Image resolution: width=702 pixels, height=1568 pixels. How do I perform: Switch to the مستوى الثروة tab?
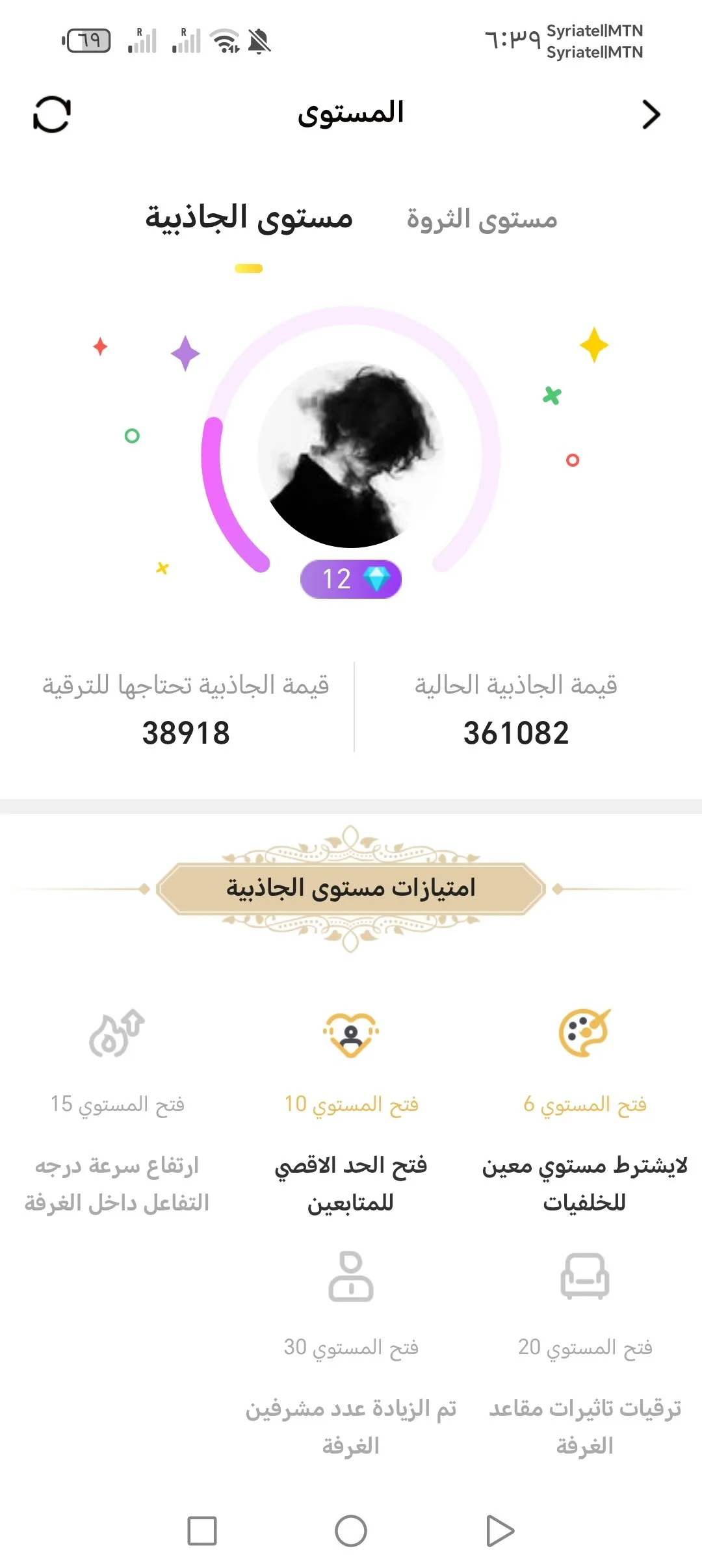pos(481,219)
